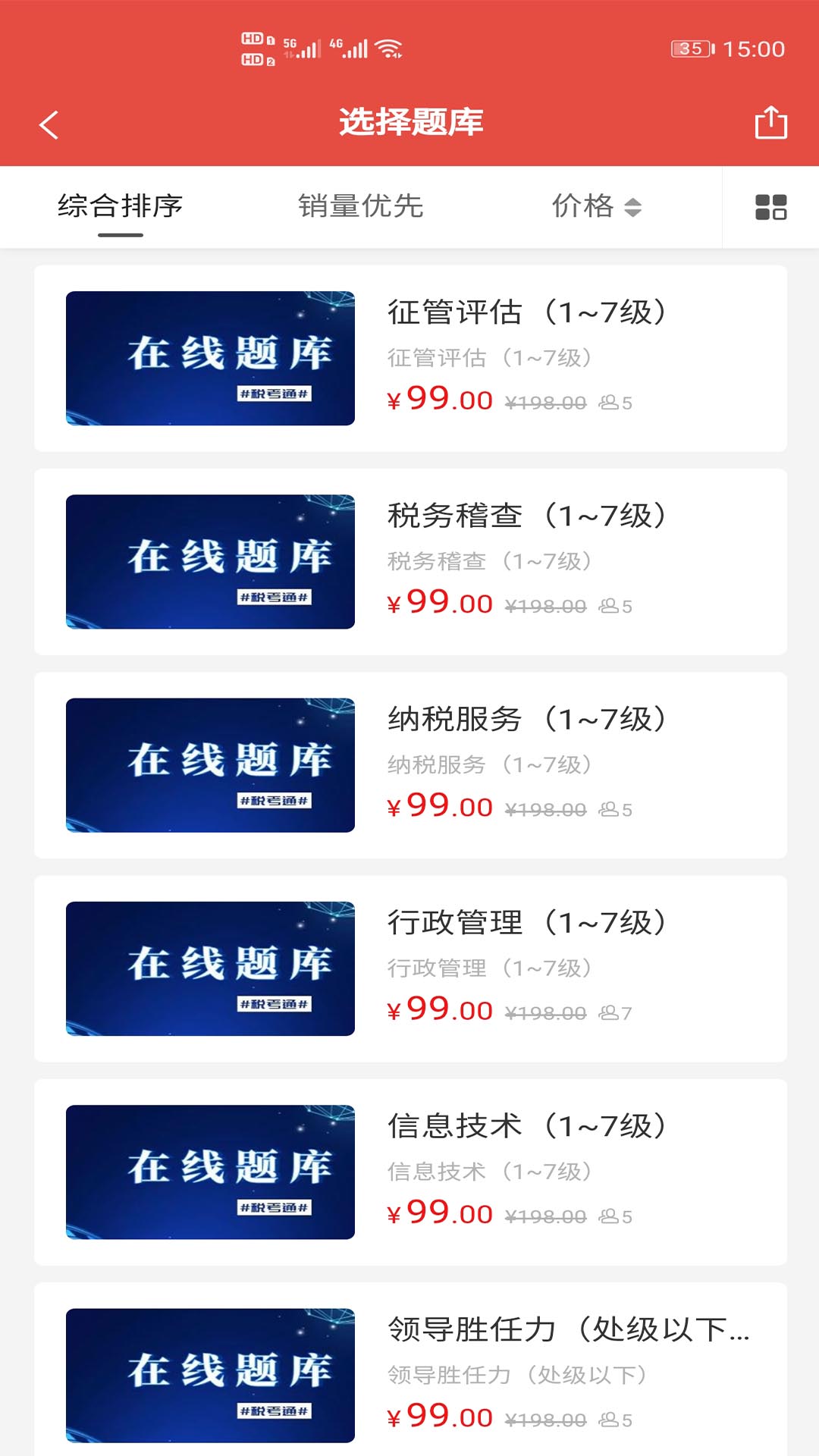Tap the Wi-Fi icon in the status bar
Viewport: 819px width, 1456px height.
tap(389, 47)
